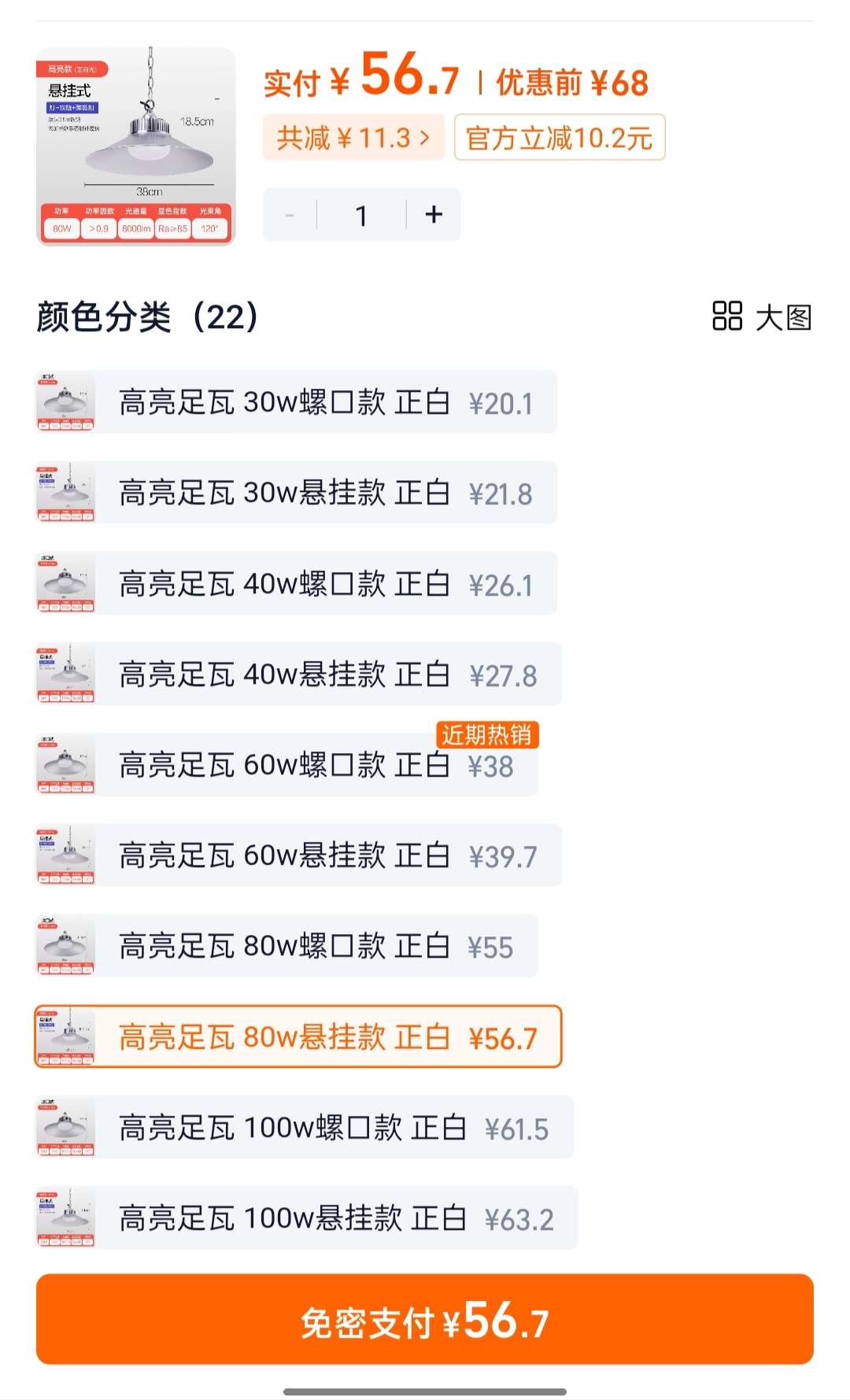Expand the 共减 ¥11.3 discount details
The height and width of the screenshot is (1400, 850).
[353, 138]
